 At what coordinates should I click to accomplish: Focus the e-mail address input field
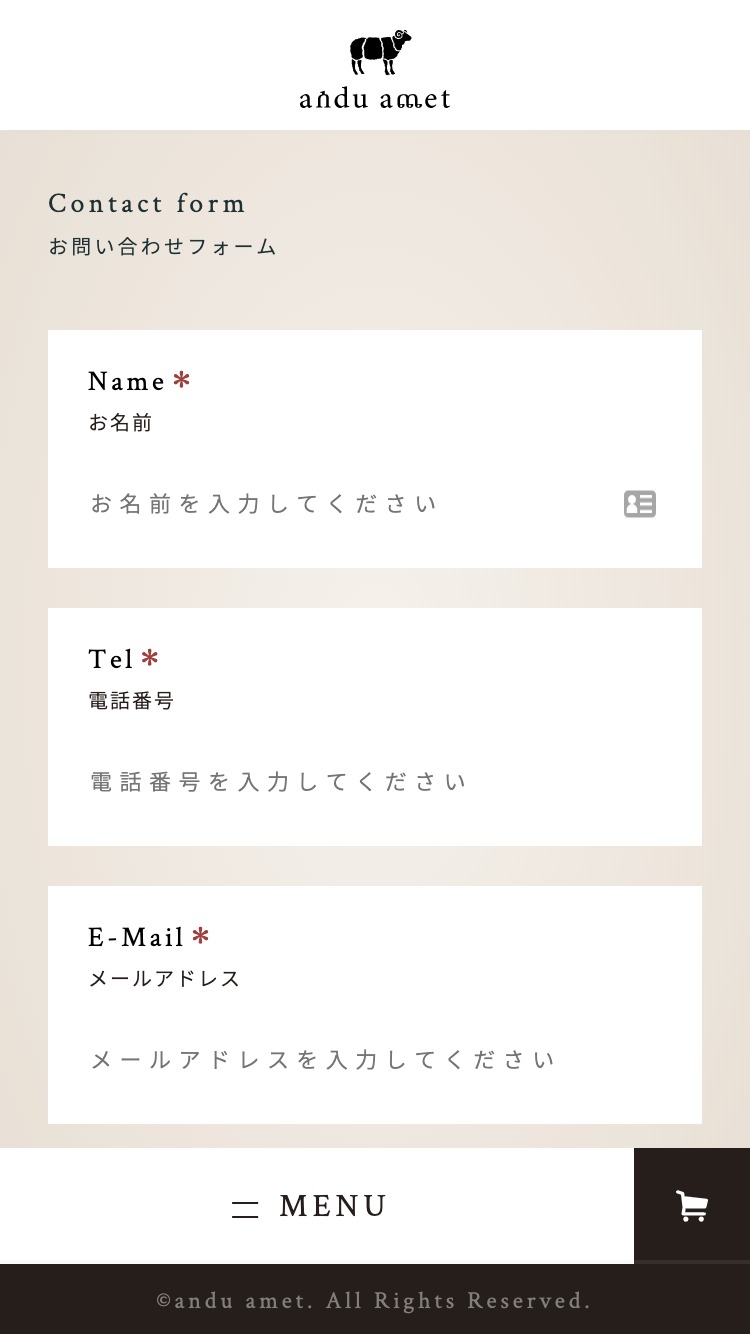click(375, 1060)
